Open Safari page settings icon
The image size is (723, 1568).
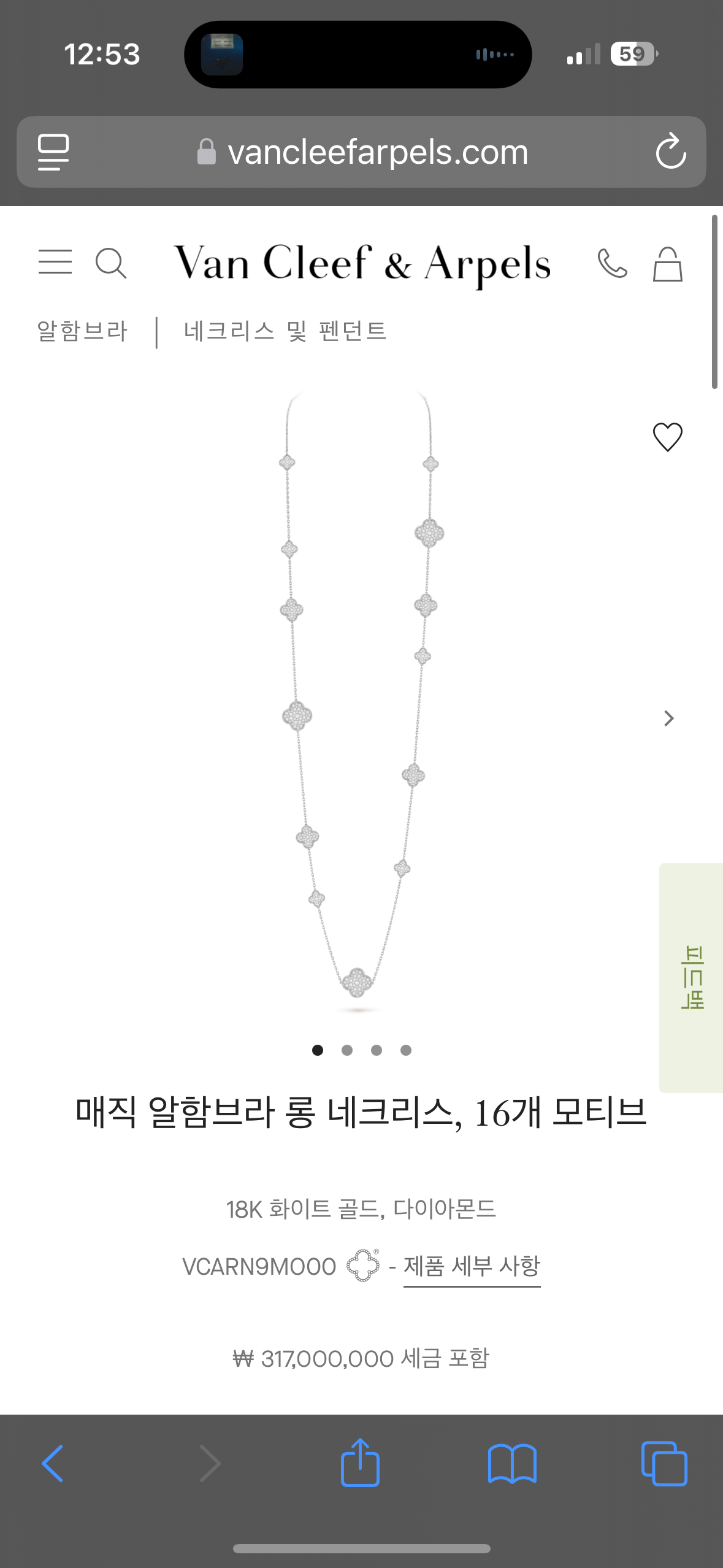pos(53,152)
